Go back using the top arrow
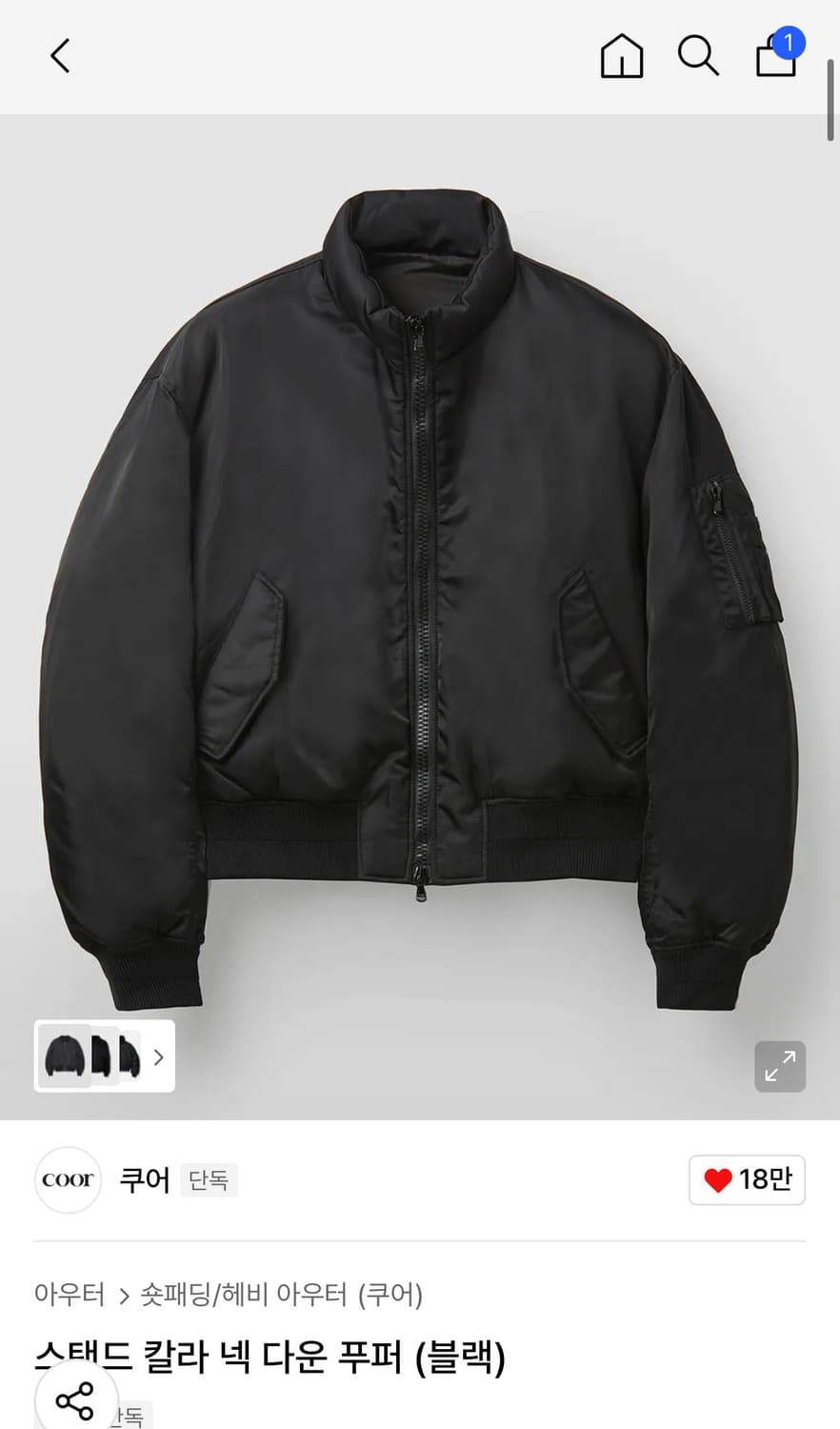 tap(60, 56)
